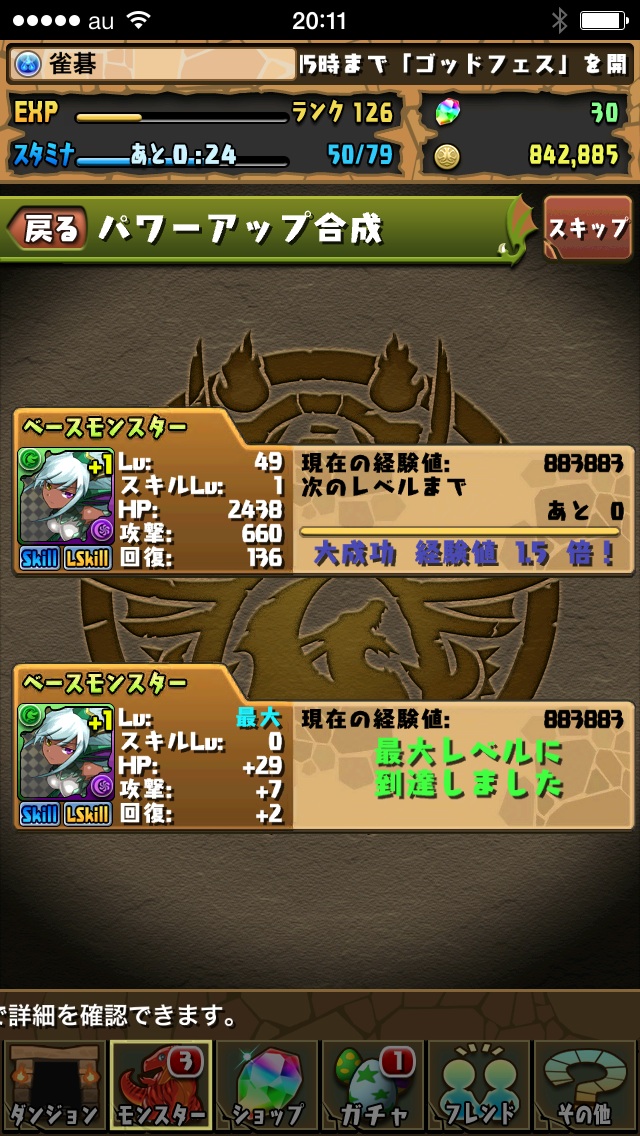Open the フレンド tab

480,1086
